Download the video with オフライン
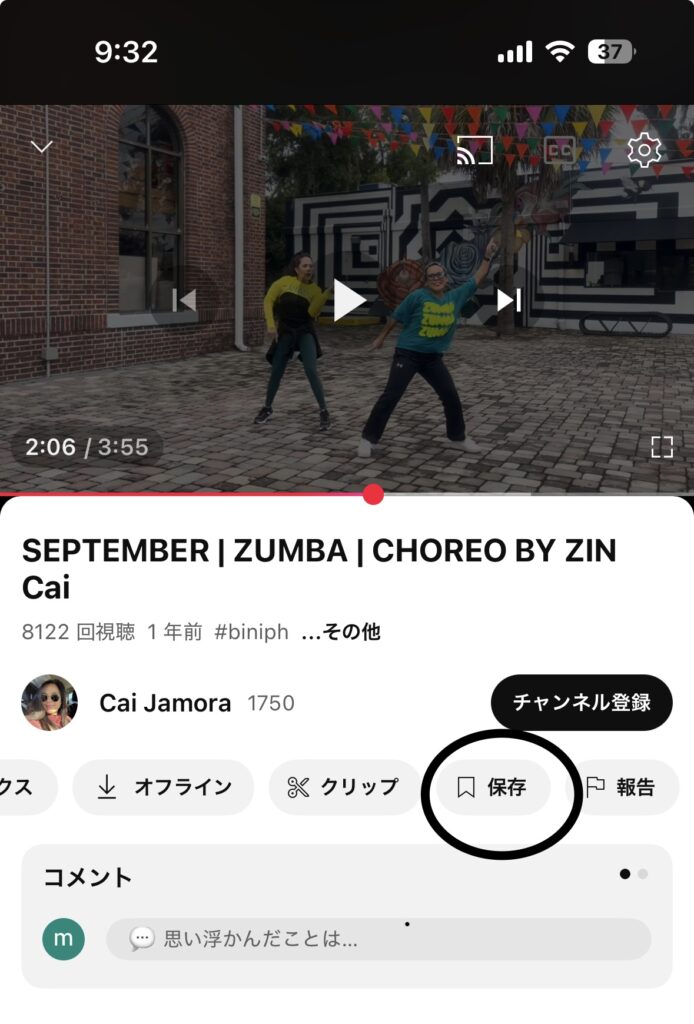 (164, 788)
